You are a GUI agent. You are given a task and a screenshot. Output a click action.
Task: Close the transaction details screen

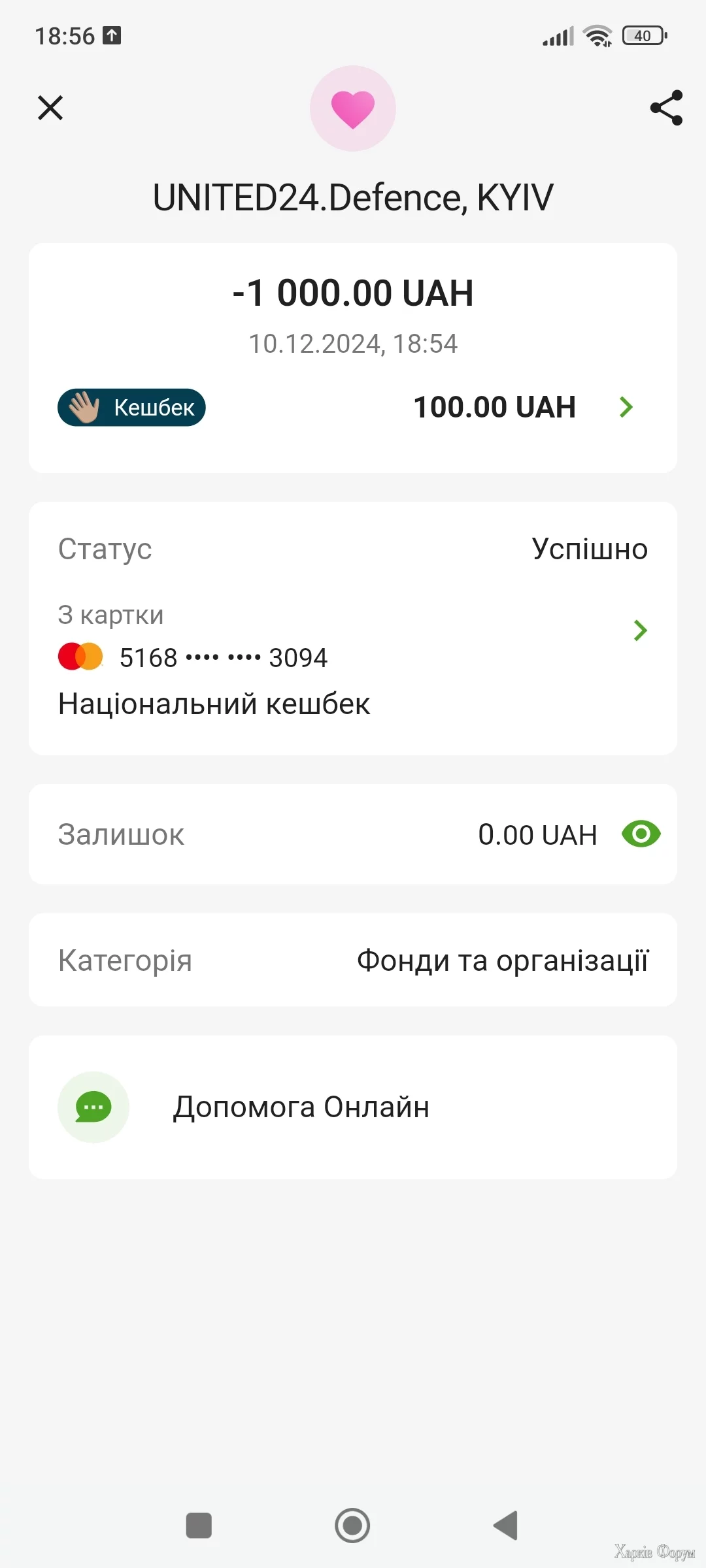(50, 108)
